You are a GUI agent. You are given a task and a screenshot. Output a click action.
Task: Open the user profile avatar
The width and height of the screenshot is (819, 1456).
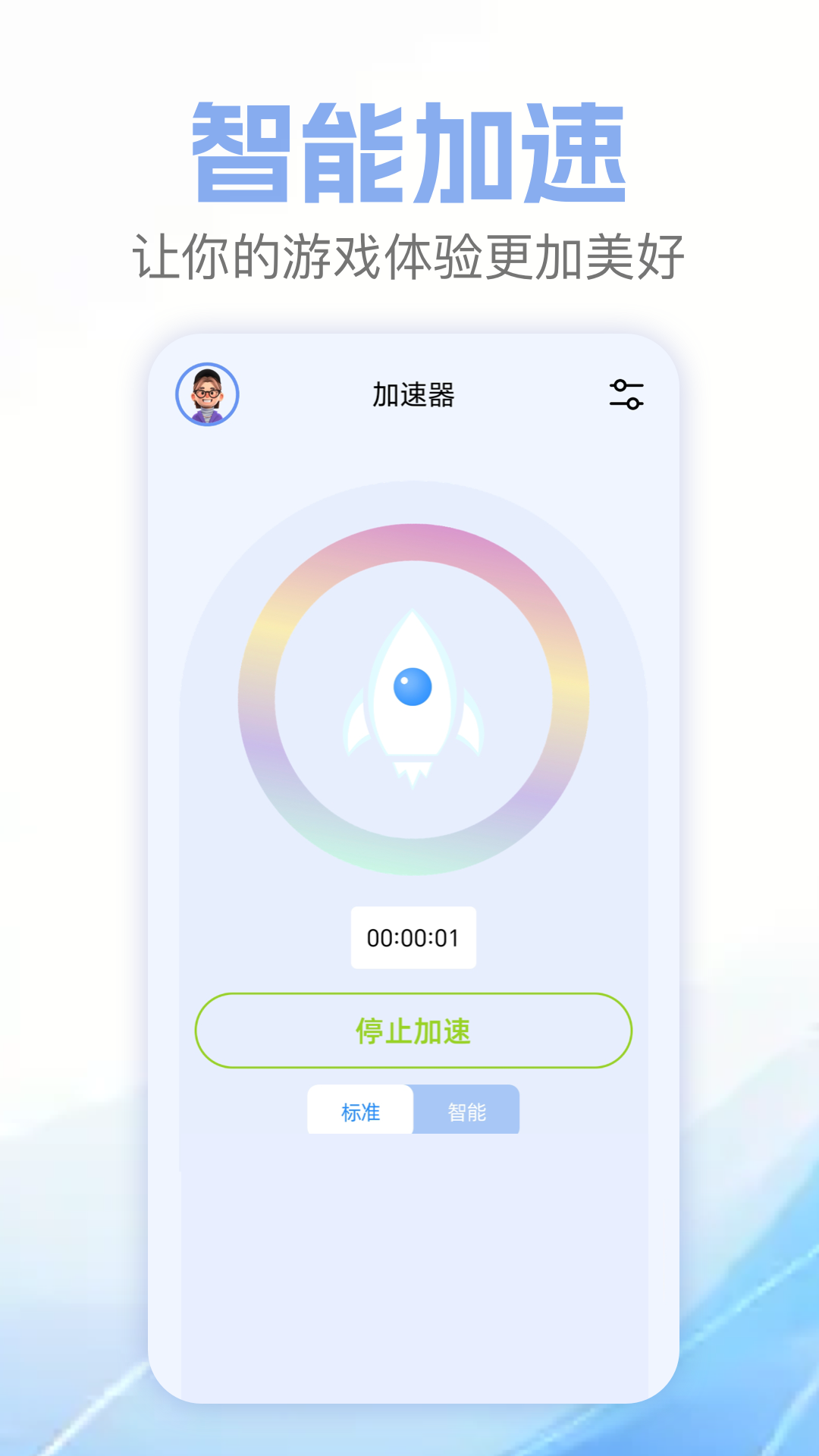click(x=206, y=395)
